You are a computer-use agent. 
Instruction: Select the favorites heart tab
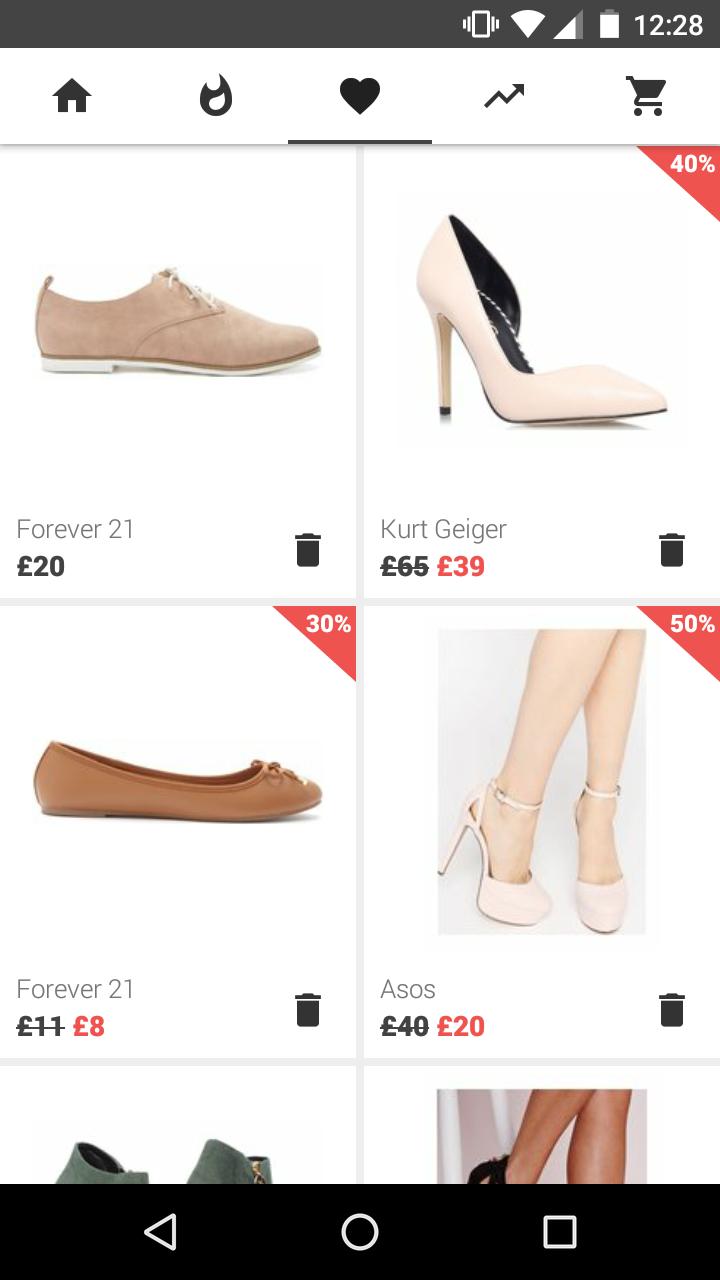(360, 97)
